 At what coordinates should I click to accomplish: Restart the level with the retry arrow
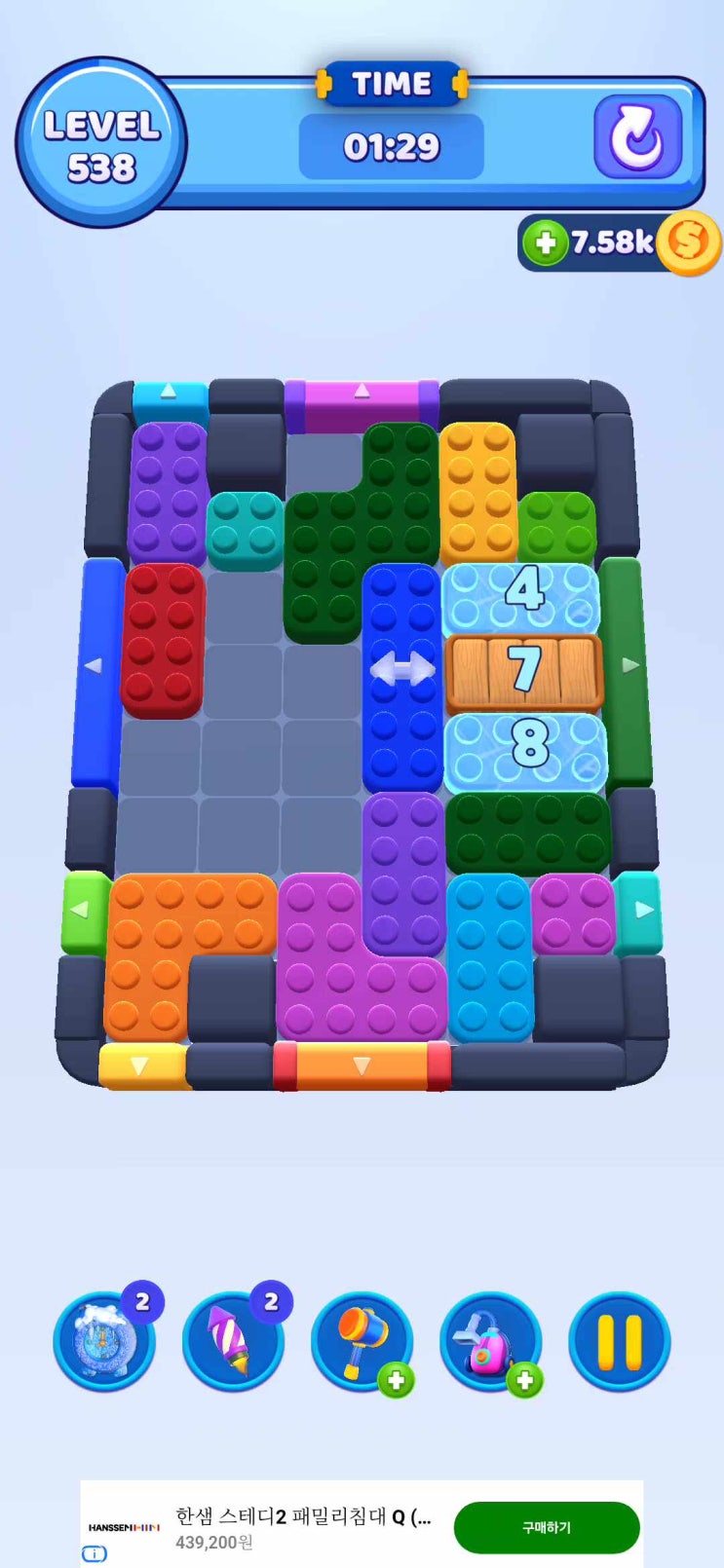tap(637, 137)
